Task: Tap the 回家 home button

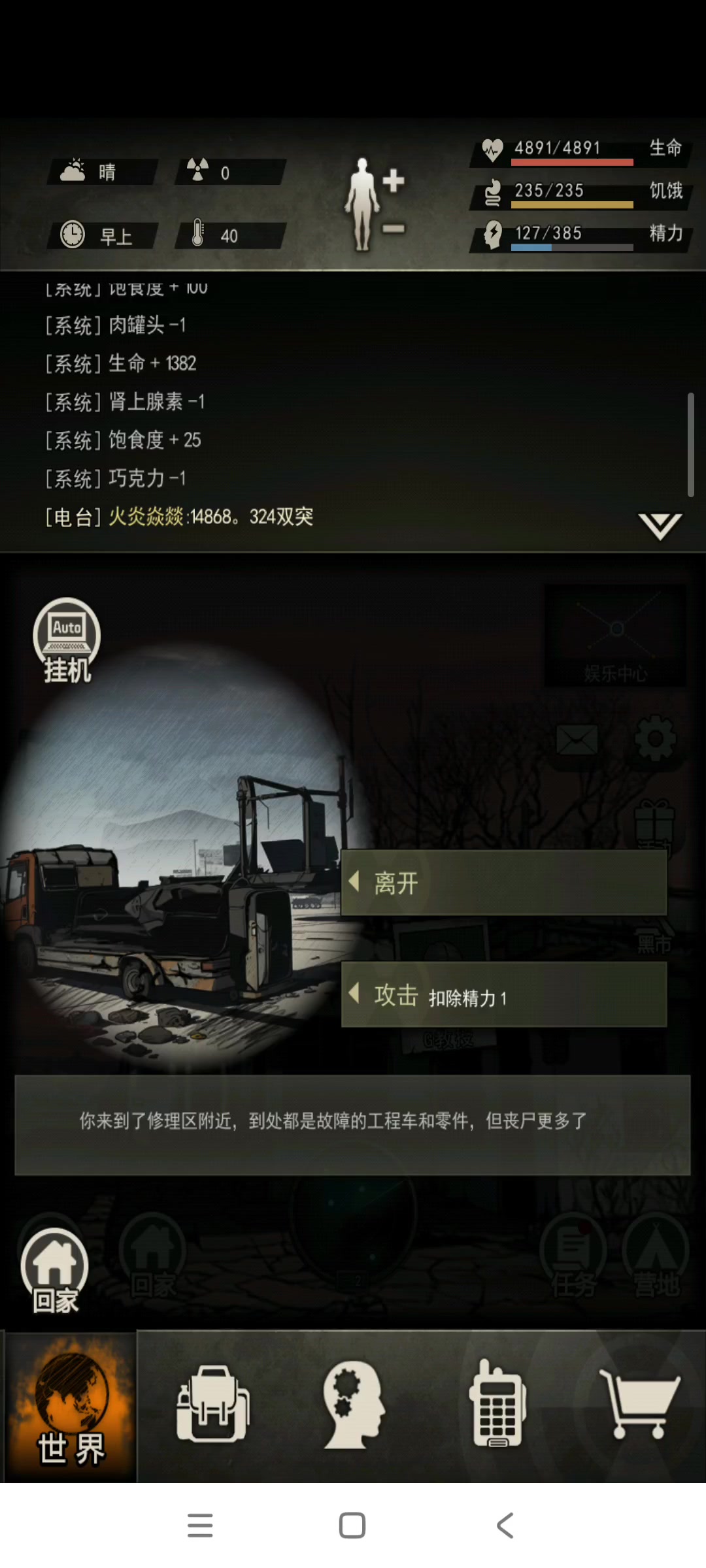Action: click(55, 1271)
